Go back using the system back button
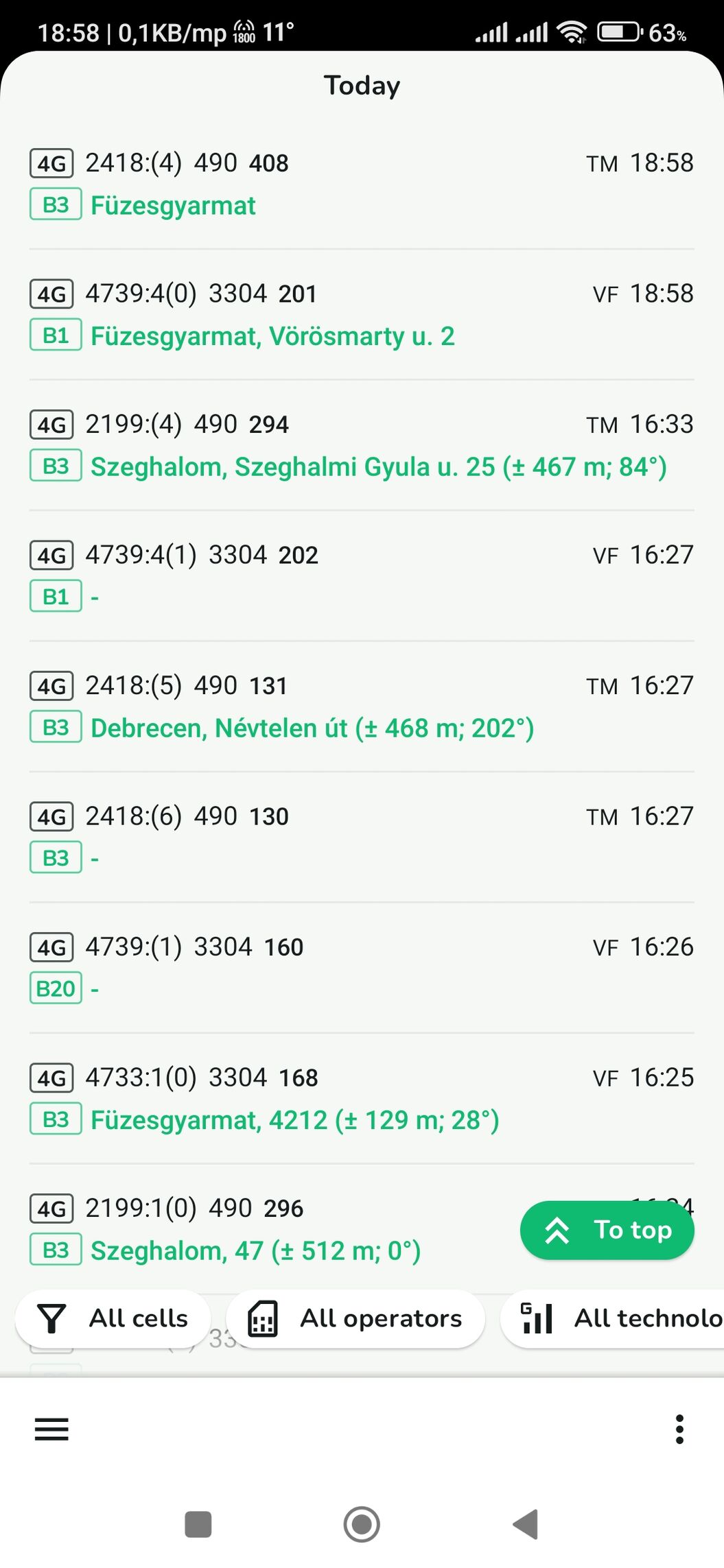 [x=526, y=1524]
